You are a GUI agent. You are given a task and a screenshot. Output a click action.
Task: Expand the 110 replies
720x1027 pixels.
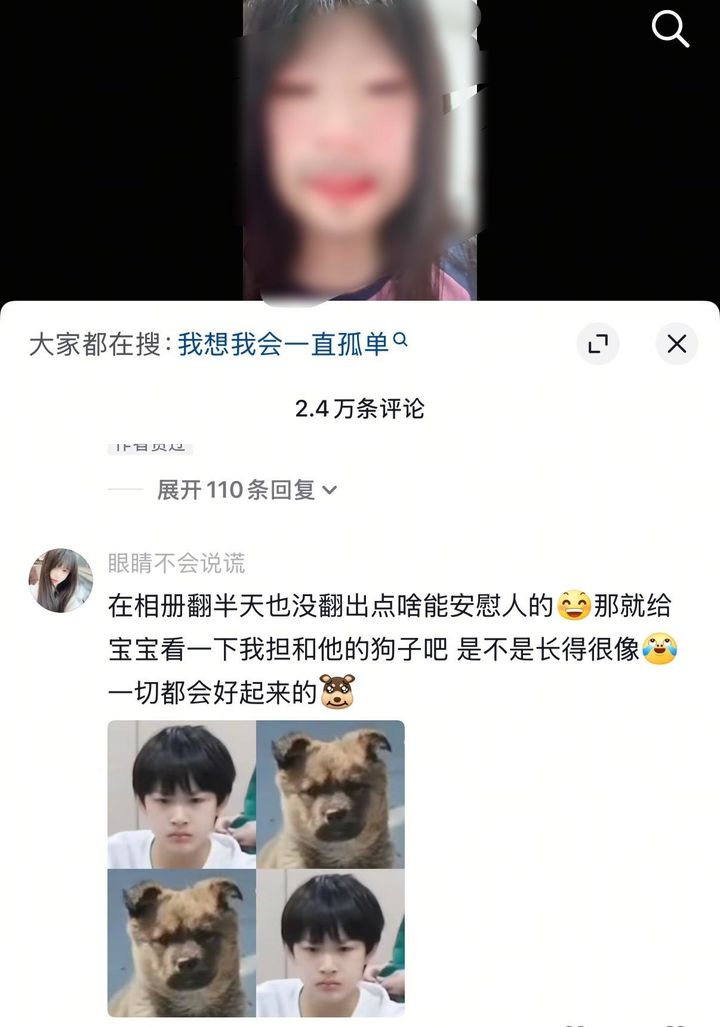pos(246,490)
